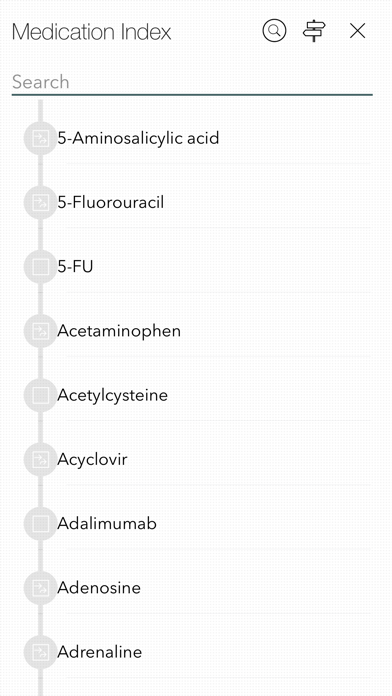Open Adenosine from the index
The image size is (392, 696).
click(197, 588)
